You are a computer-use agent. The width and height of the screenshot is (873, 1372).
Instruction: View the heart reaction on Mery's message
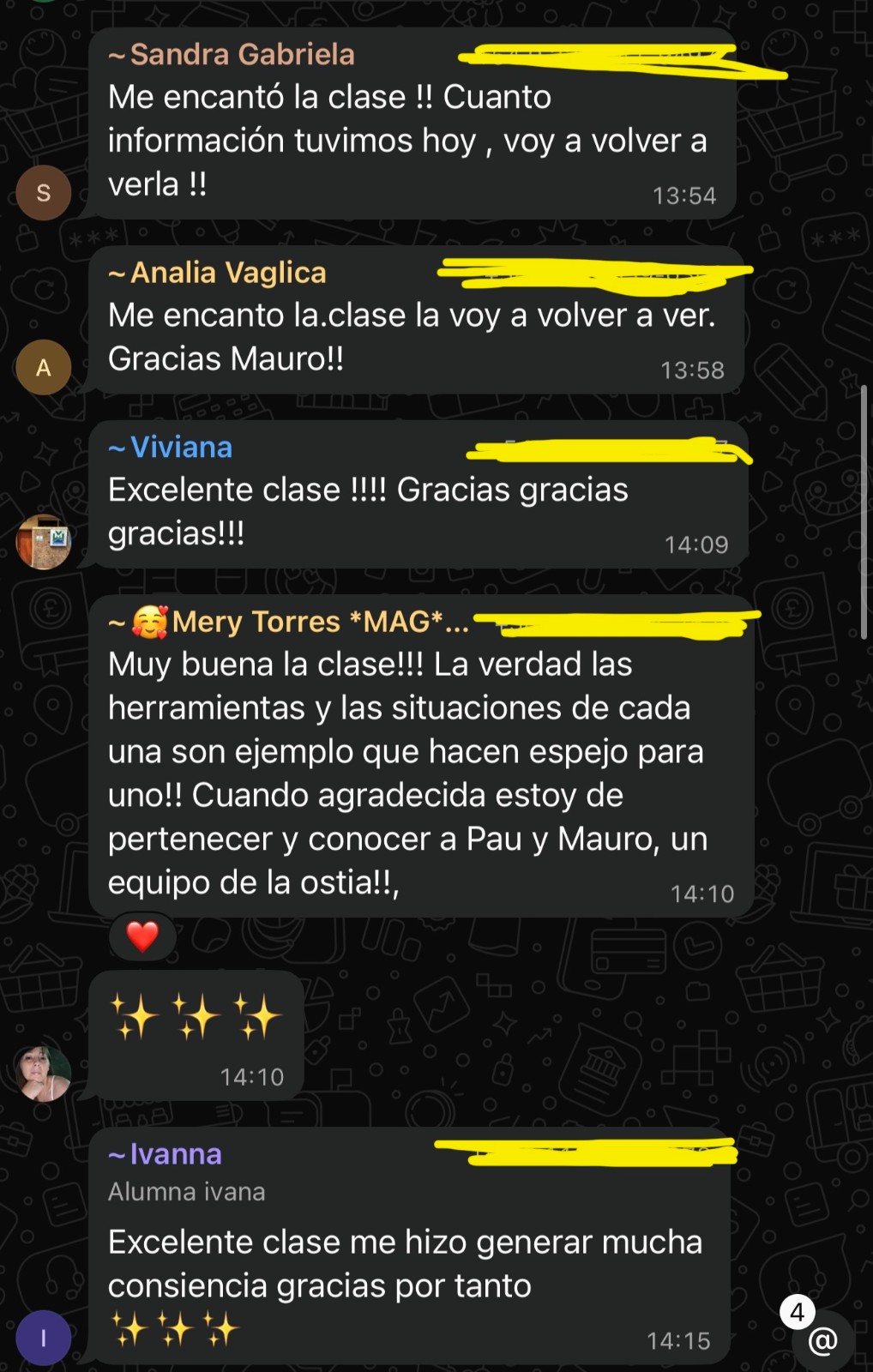click(x=142, y=936)
